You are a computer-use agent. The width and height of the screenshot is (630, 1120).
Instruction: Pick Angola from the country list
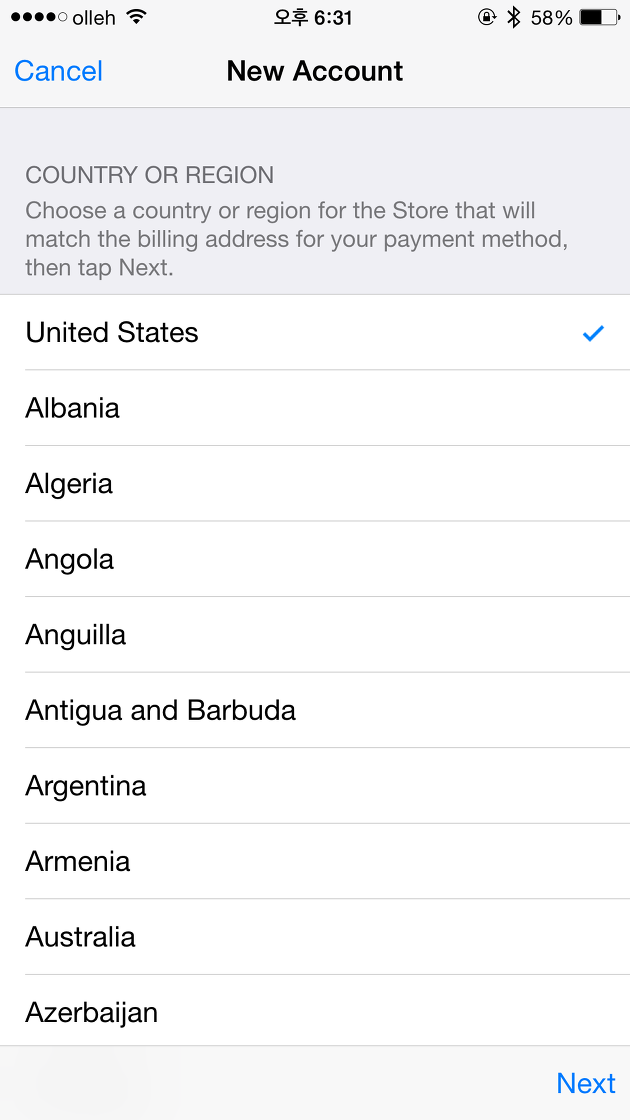(315, 559)
